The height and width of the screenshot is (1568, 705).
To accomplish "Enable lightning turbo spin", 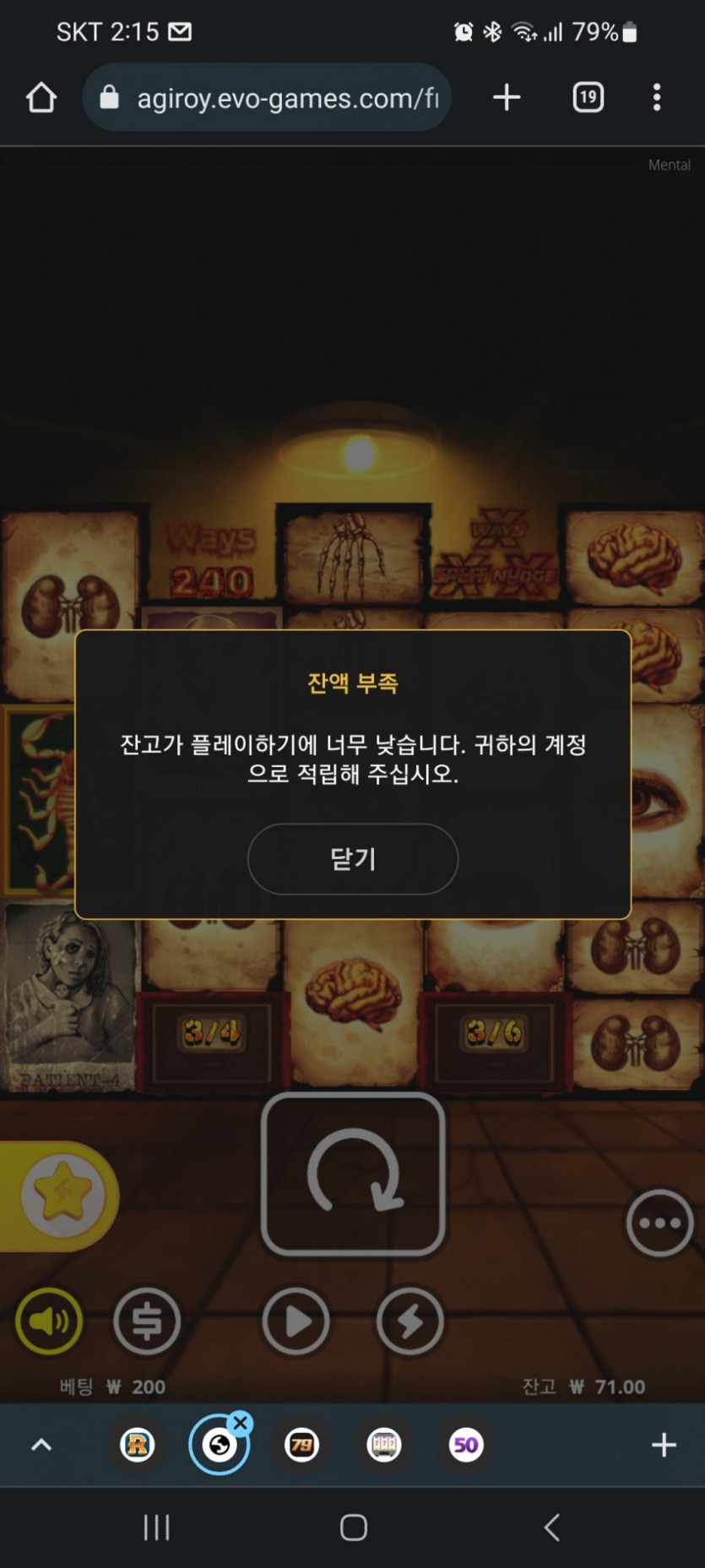I will click(x=410, y=1320).
